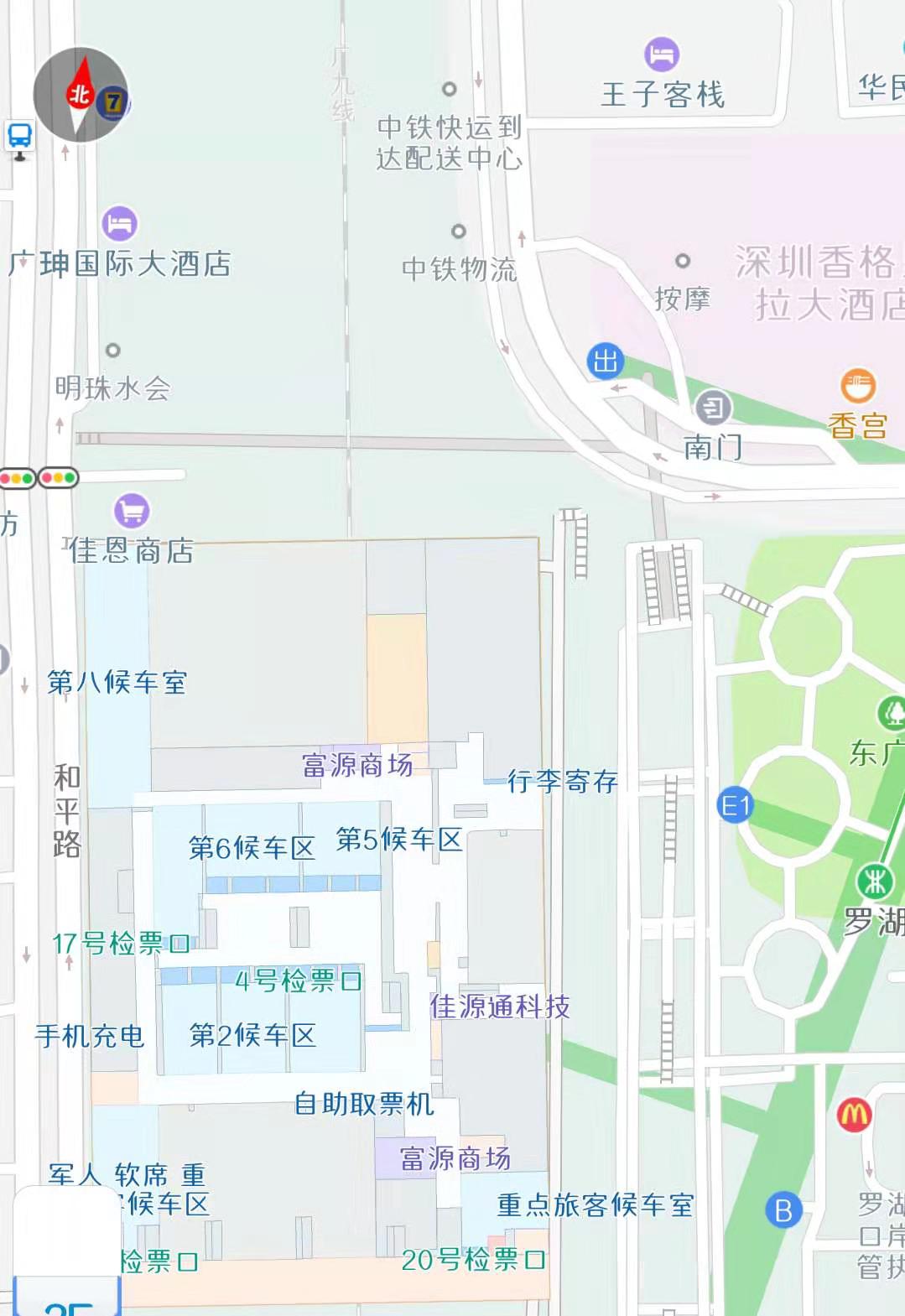Tap the 香宫 restaurant marker

click(857, 386)
